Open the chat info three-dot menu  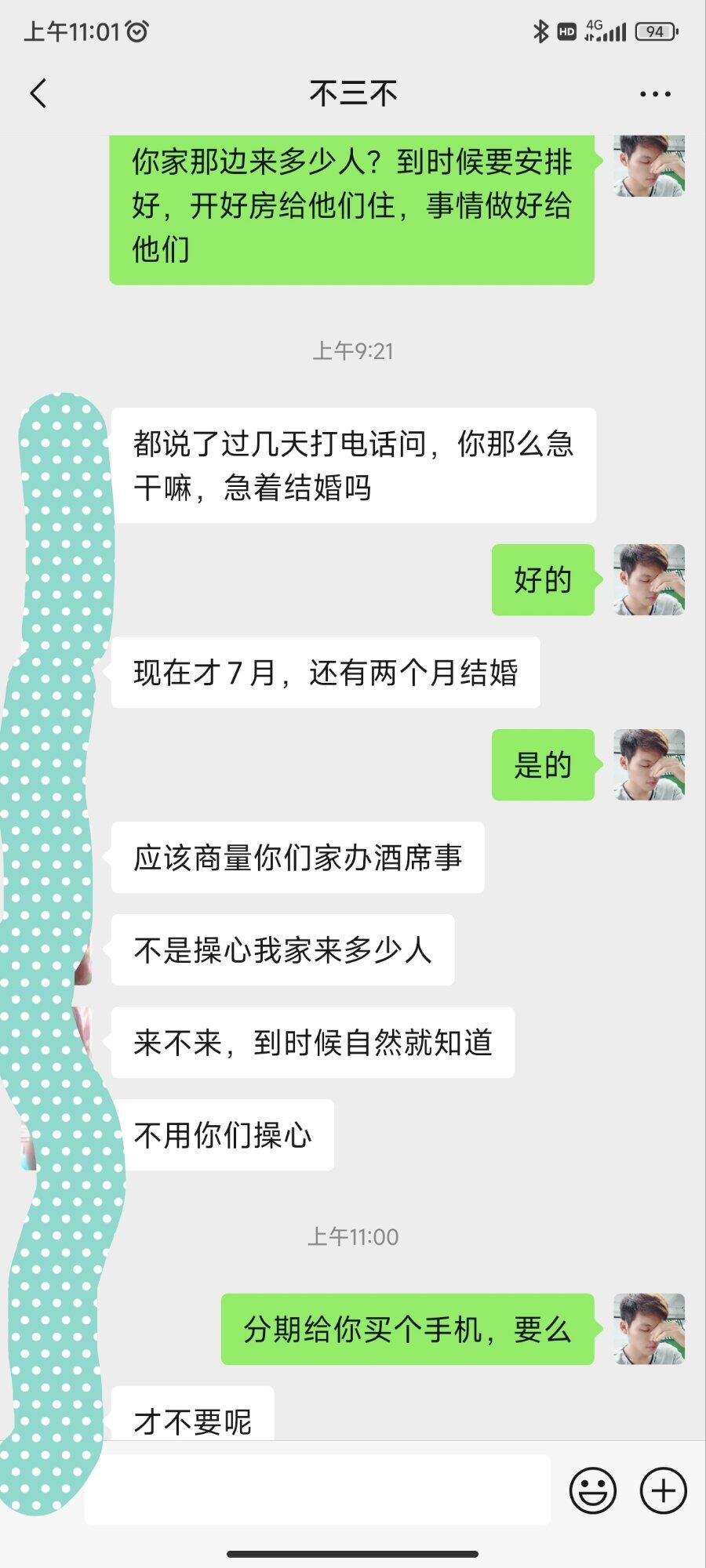654,94
